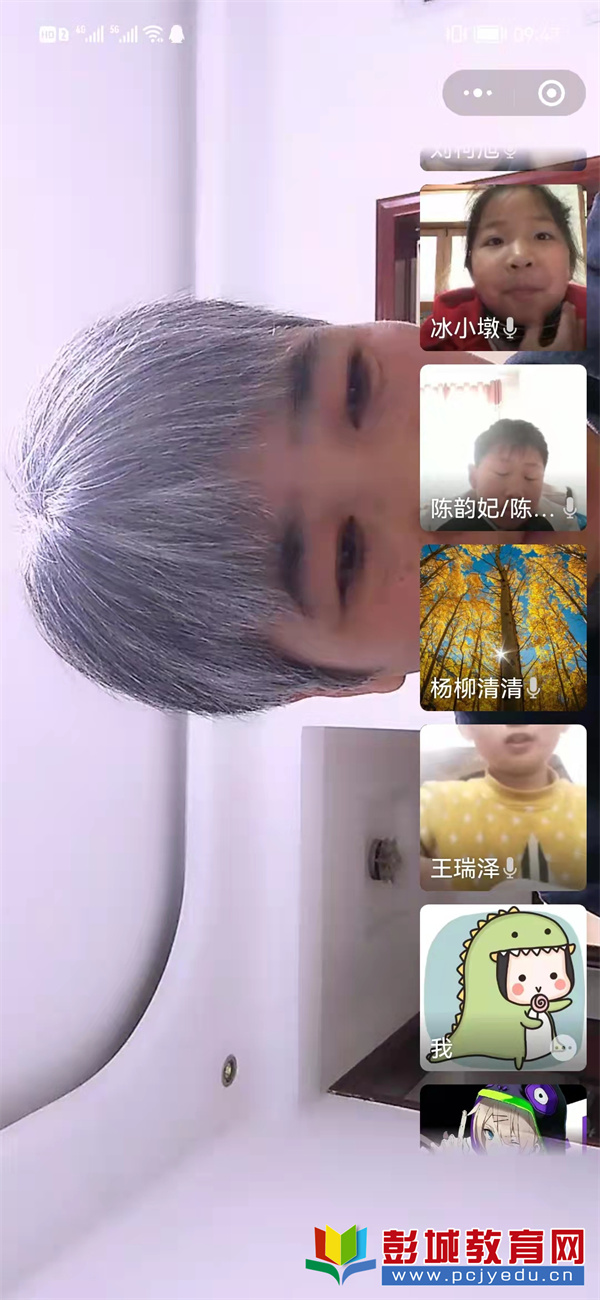Select 杨柳清清's tile with the tree picture
Image resolution: width=600 pixels, height=1300 pixels.
(502, 627)
